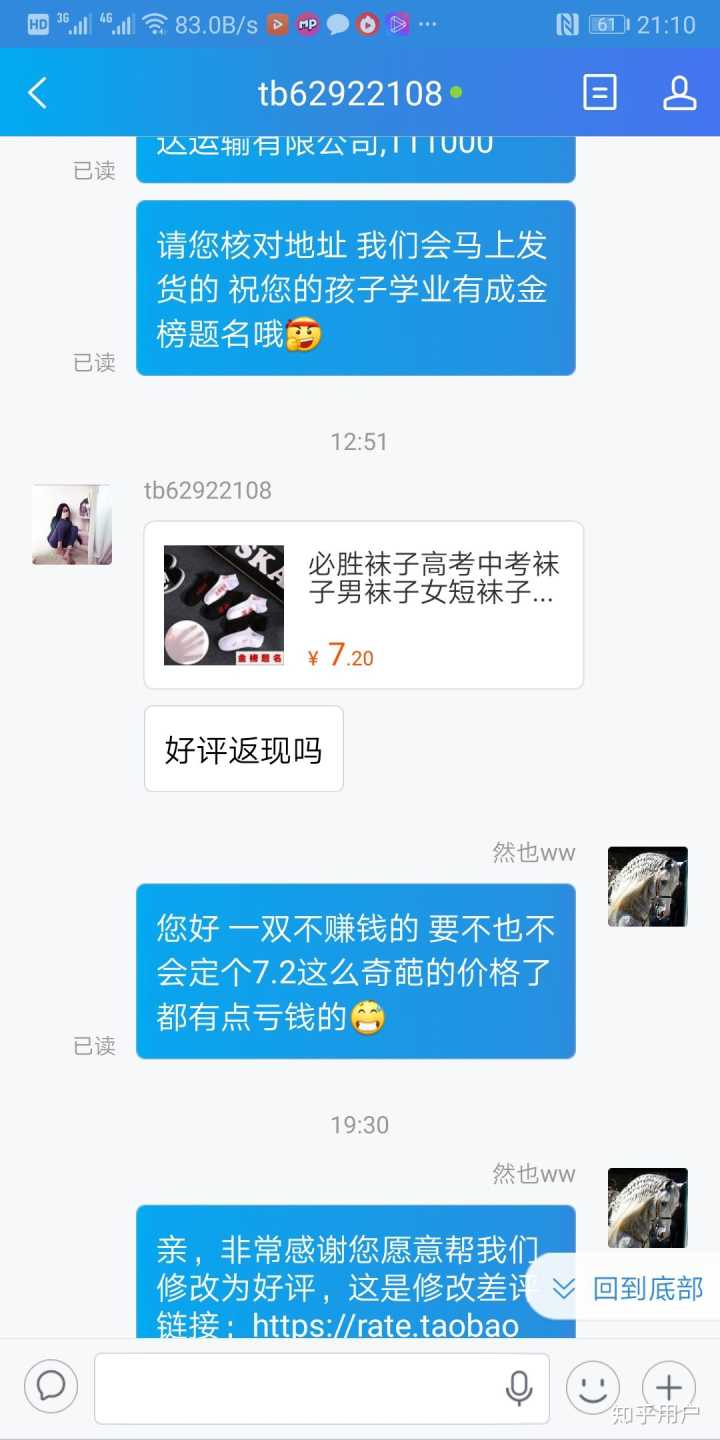Tap 然也ww's horse avatar at 好评返现 reply
This screenshot has width=720, height=1440.
[647, 887]
